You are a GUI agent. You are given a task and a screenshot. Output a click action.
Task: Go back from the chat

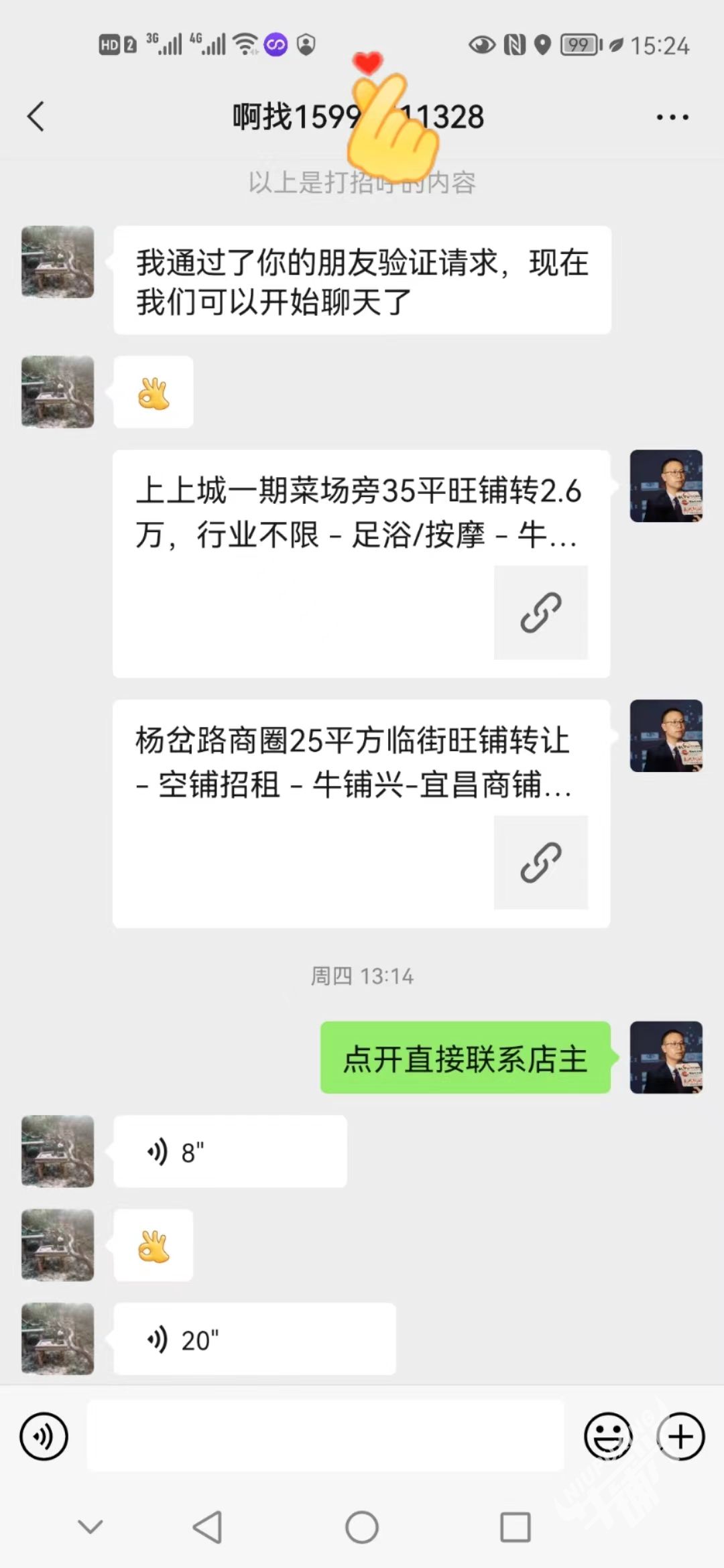36,117
